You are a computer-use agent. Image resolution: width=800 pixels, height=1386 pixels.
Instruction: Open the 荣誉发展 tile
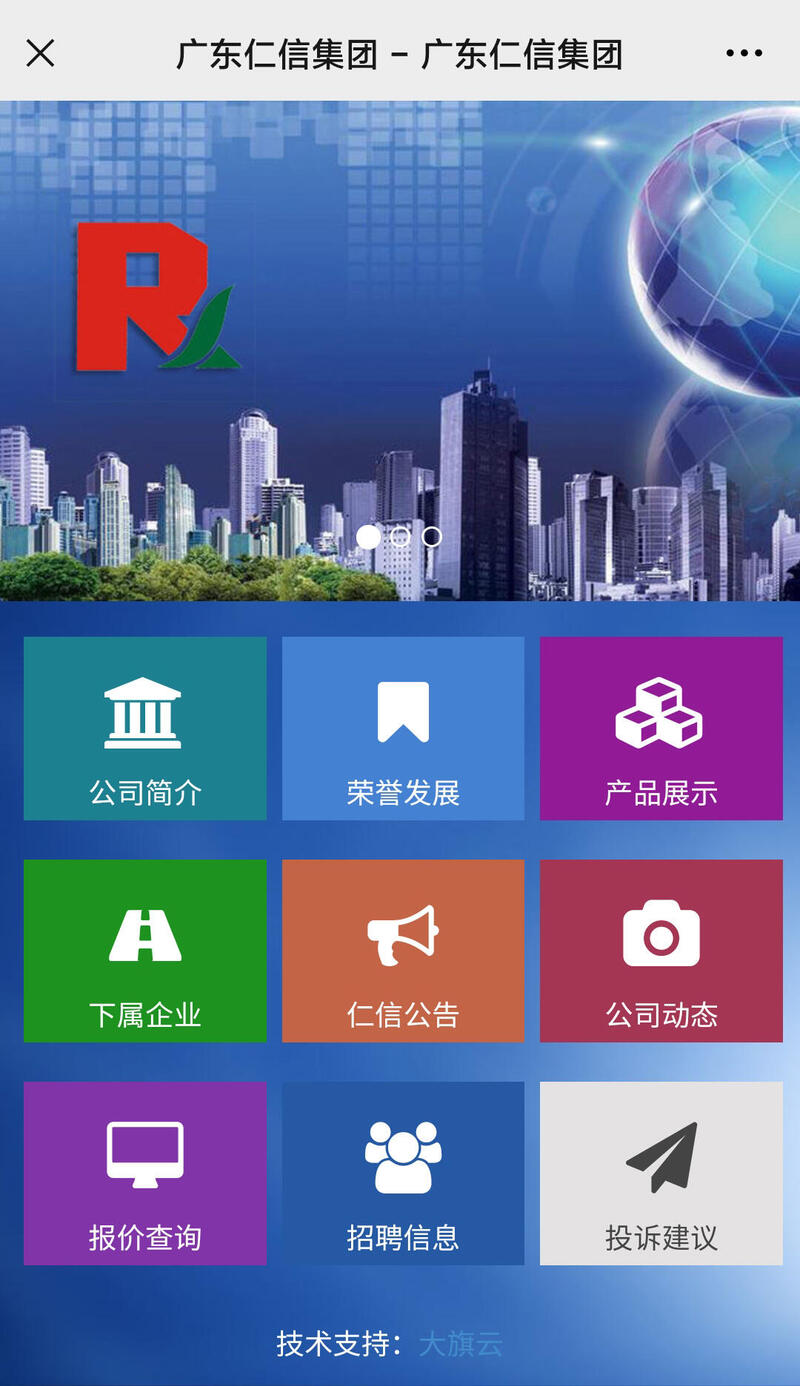pyautogui.click(x=403, y=728)
